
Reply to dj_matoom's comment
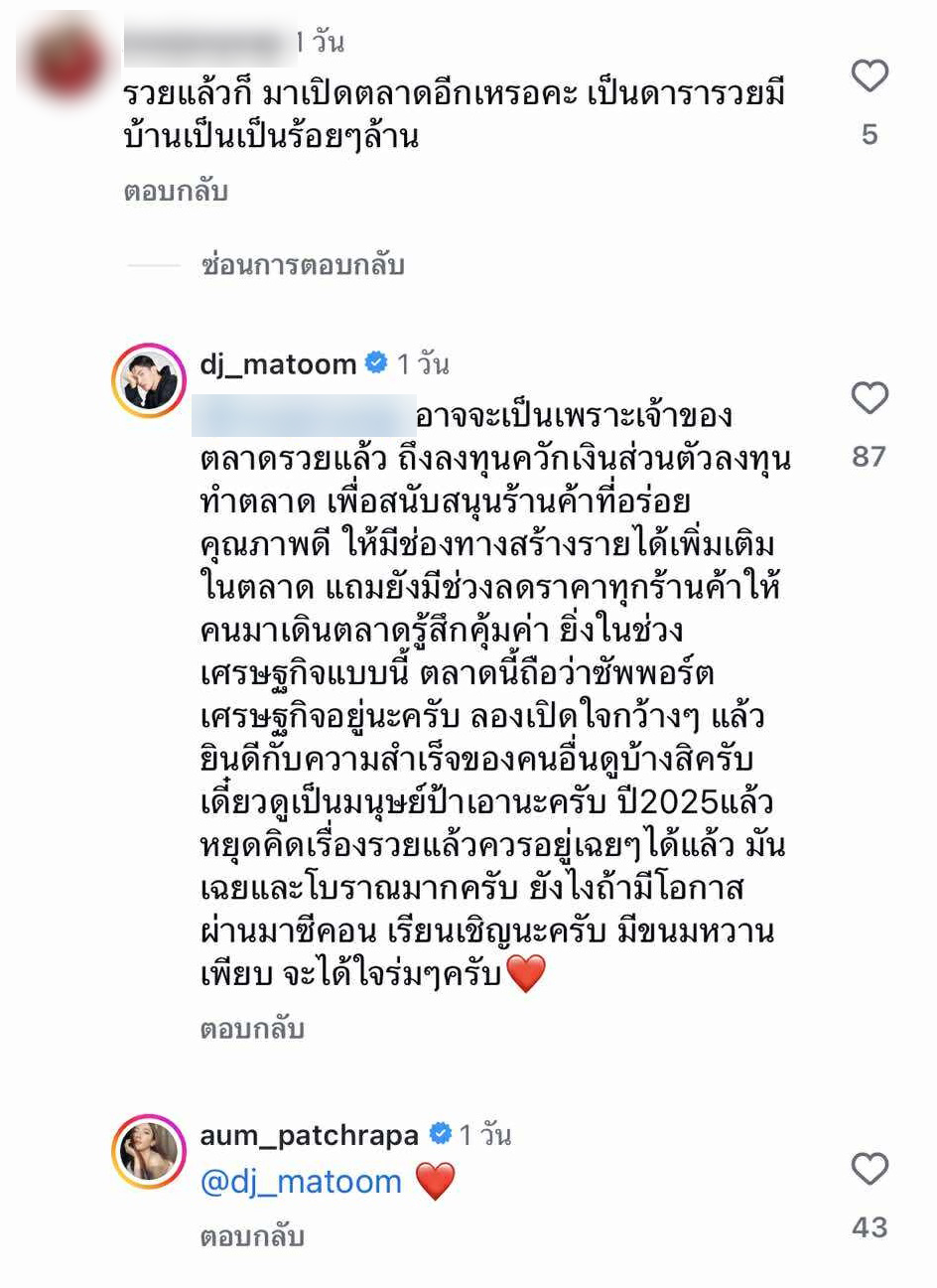[251, 1029]
